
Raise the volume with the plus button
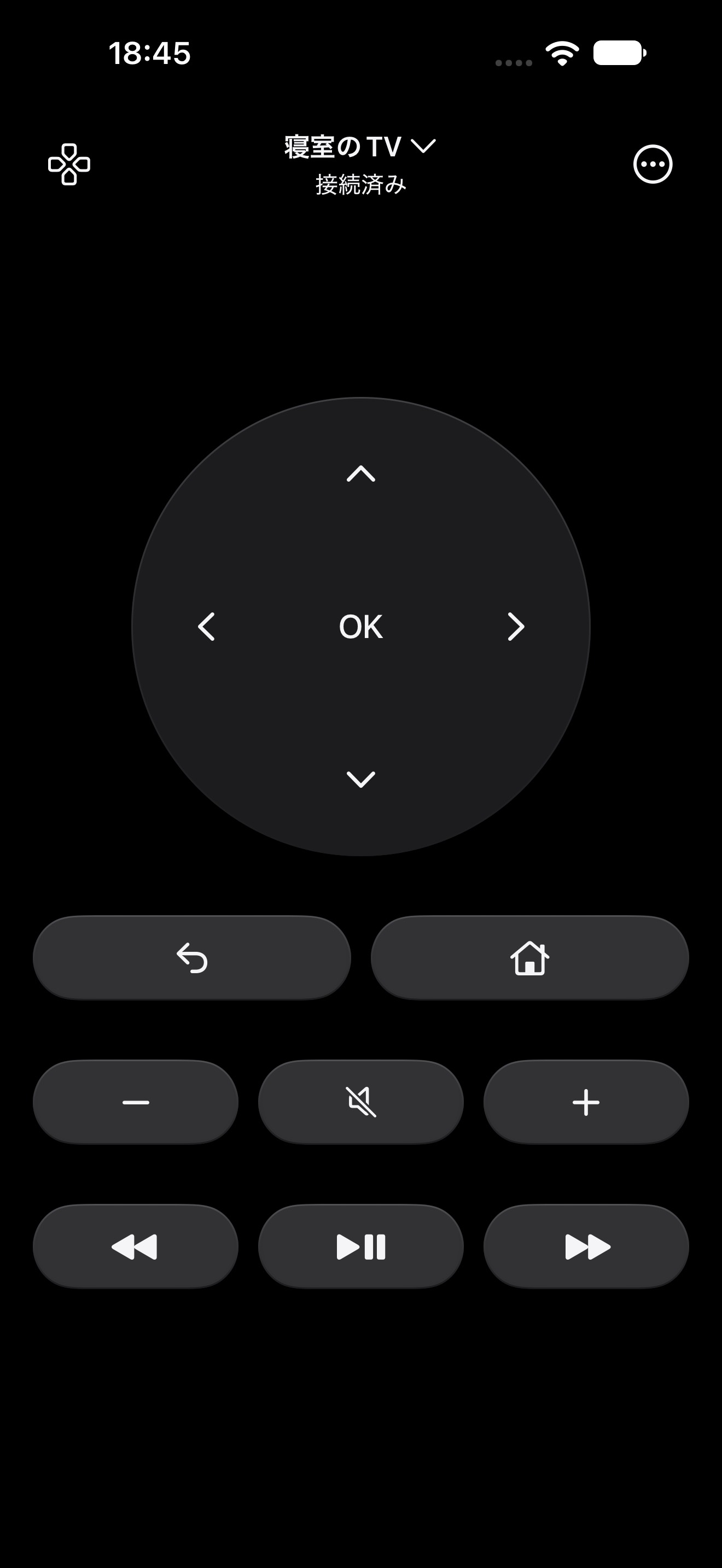586,1102
